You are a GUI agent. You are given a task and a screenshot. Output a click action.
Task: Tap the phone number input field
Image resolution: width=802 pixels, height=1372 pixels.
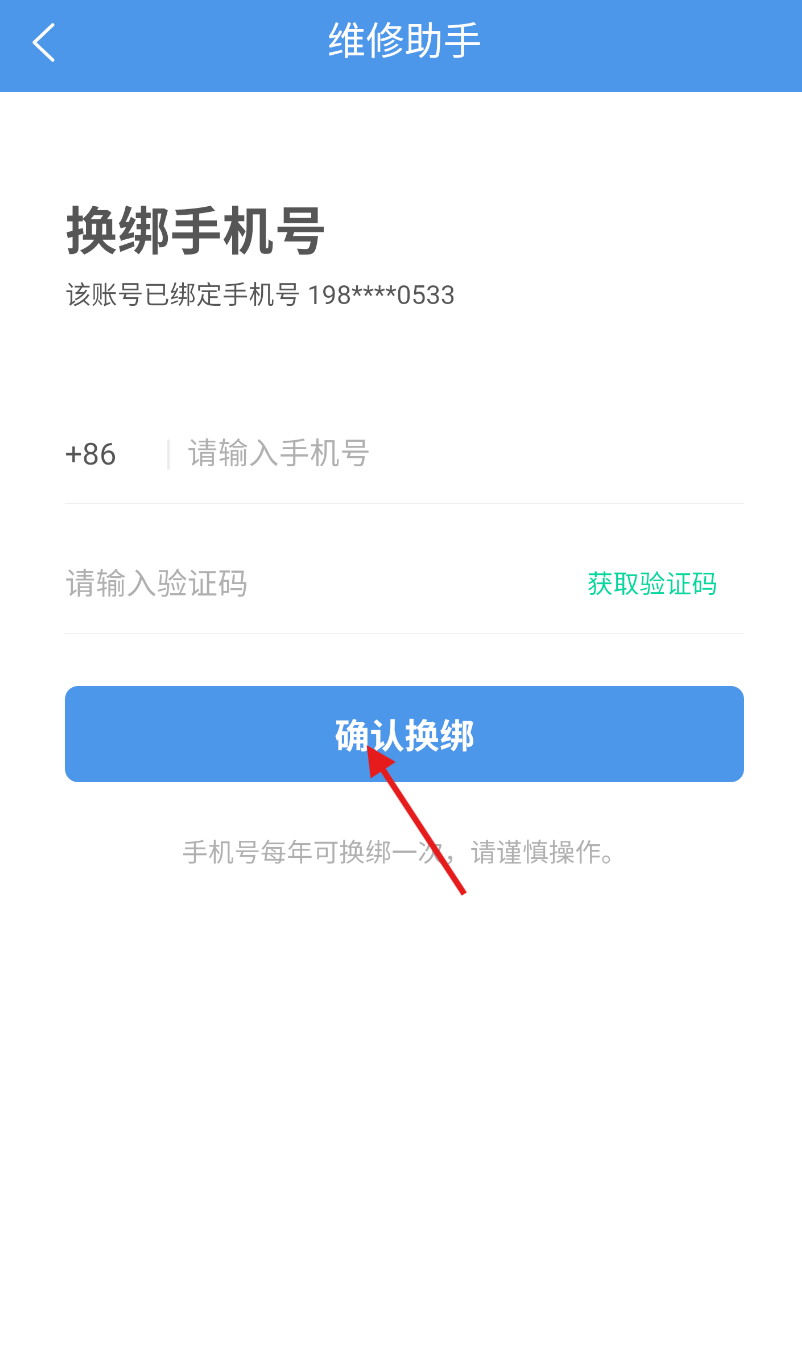click(x=465, y=454)
